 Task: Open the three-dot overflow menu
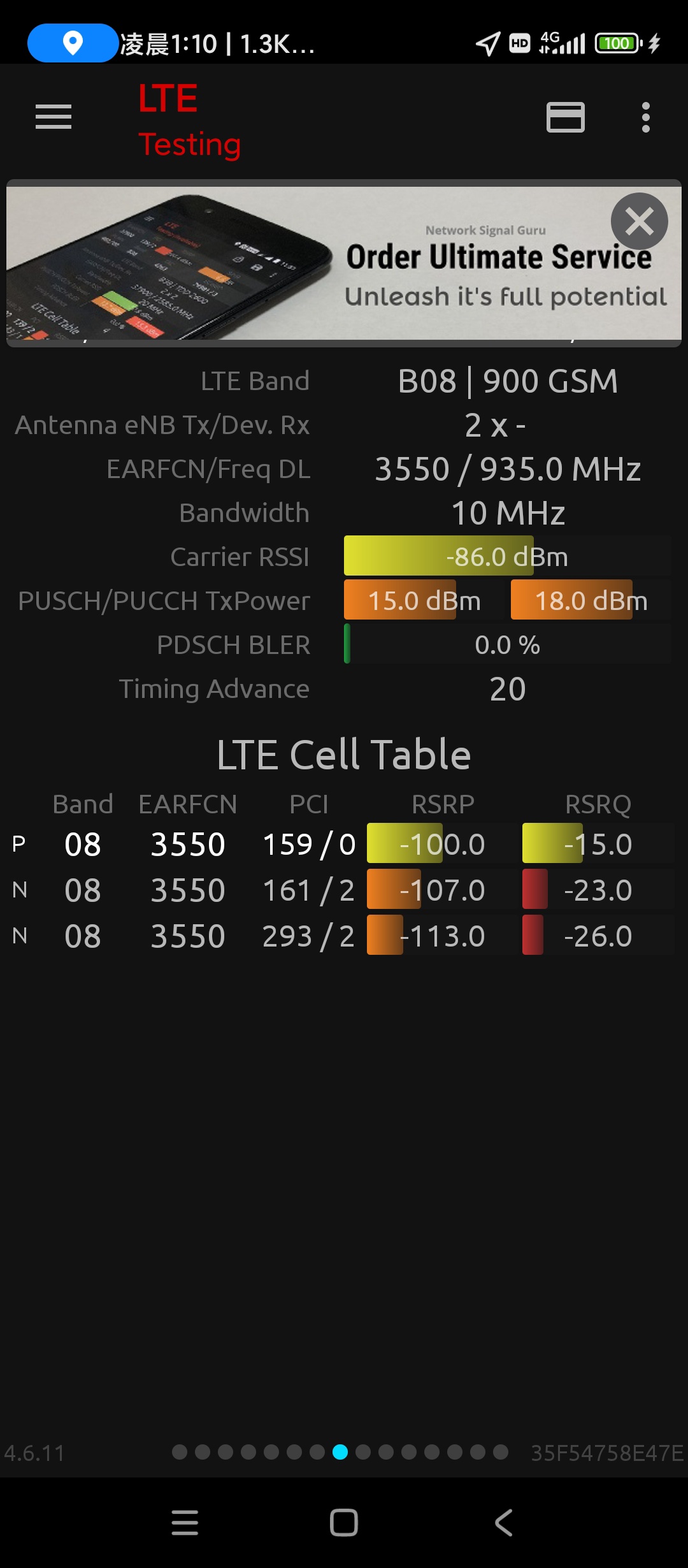pos(646,118)
